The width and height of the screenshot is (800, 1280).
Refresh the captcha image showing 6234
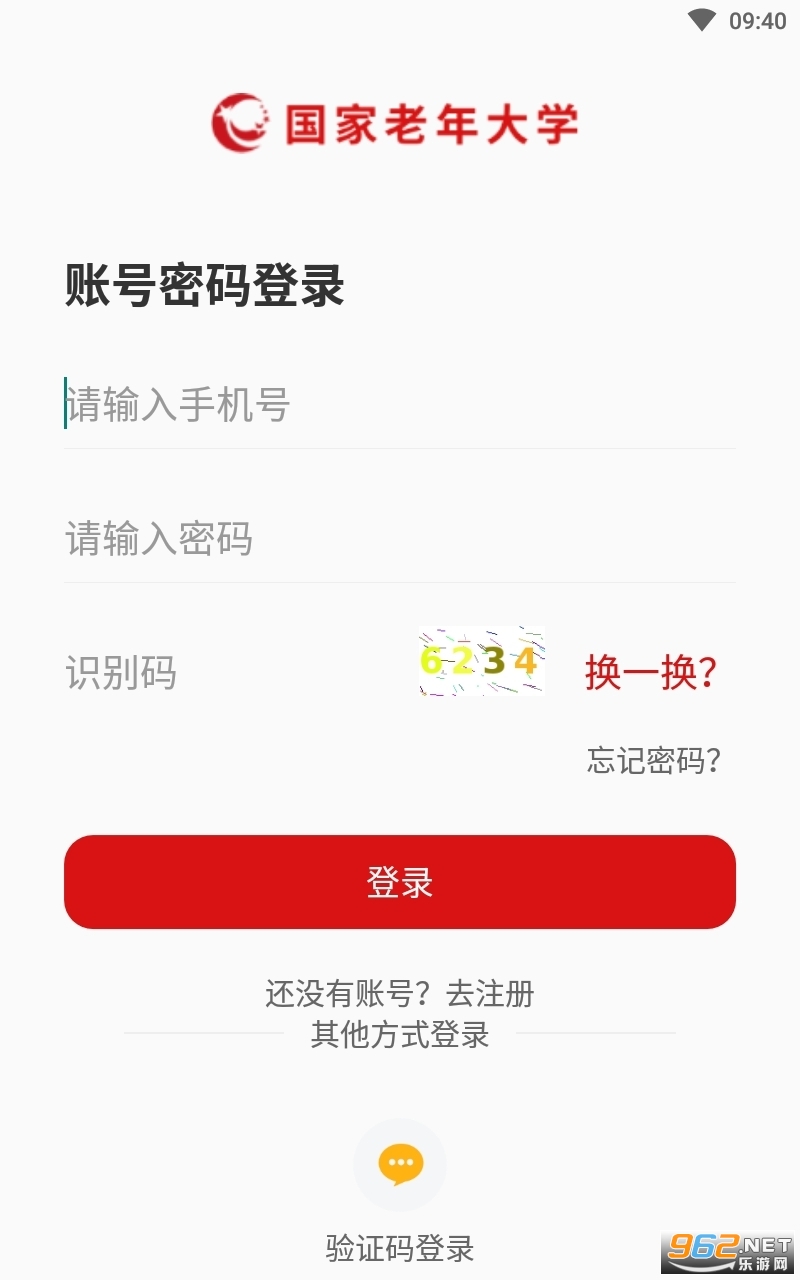click(x=481, y=661)
